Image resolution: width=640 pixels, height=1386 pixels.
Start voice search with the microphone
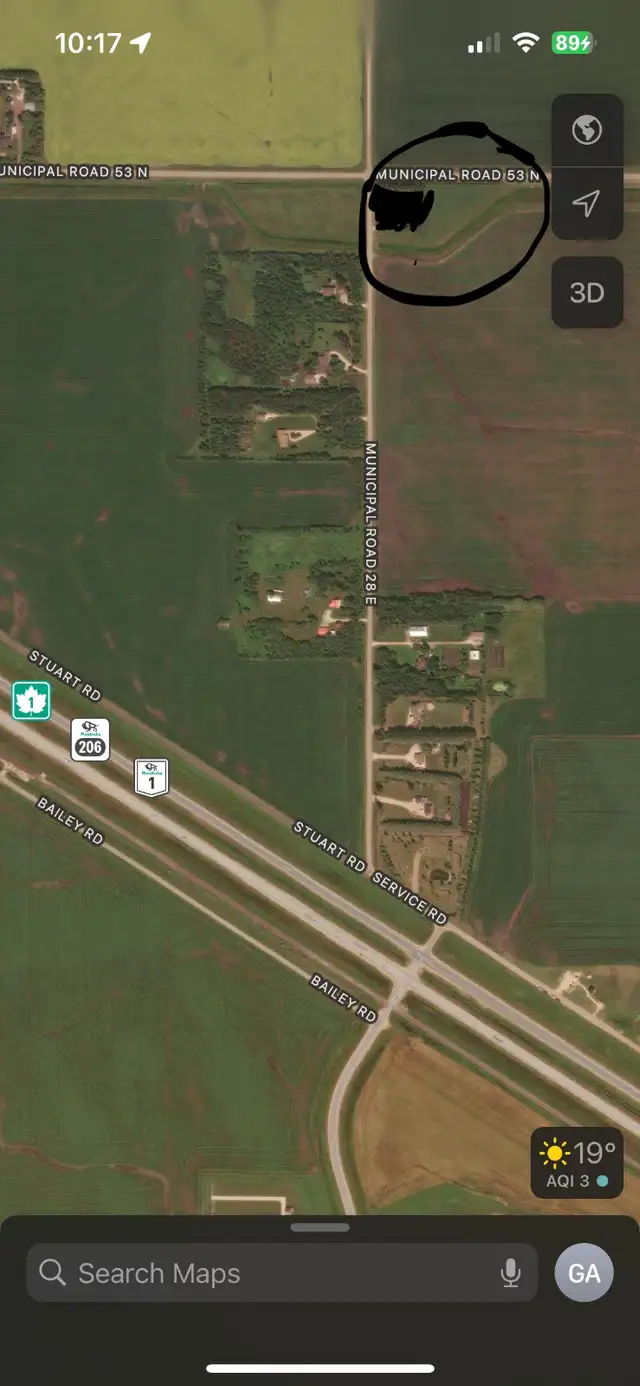[510, 1273]
